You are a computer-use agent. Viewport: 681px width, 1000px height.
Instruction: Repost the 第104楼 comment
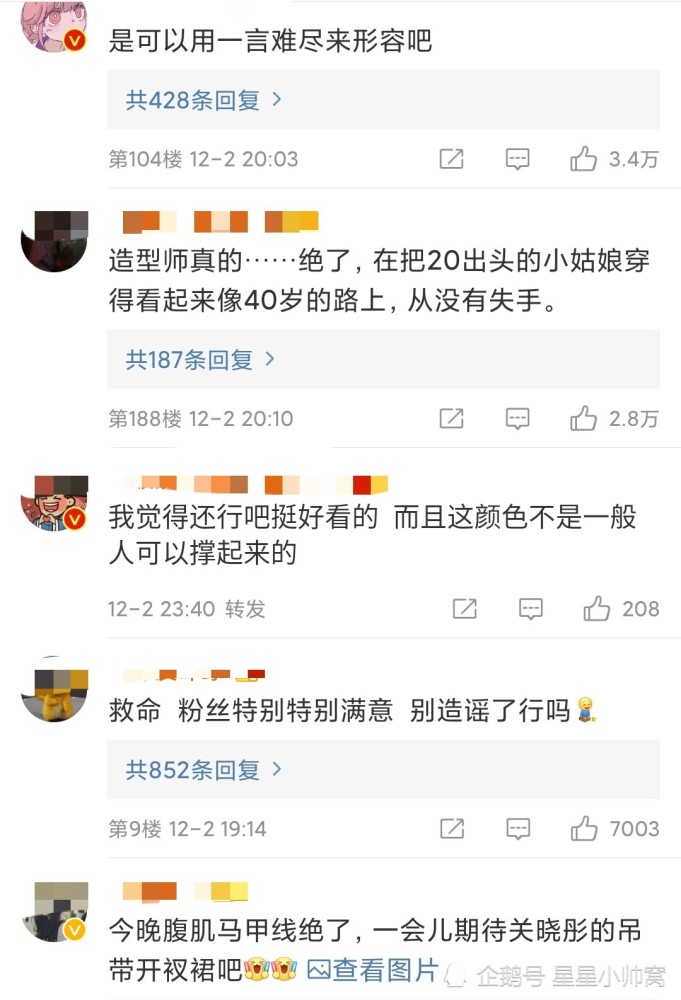pos(451,159)
